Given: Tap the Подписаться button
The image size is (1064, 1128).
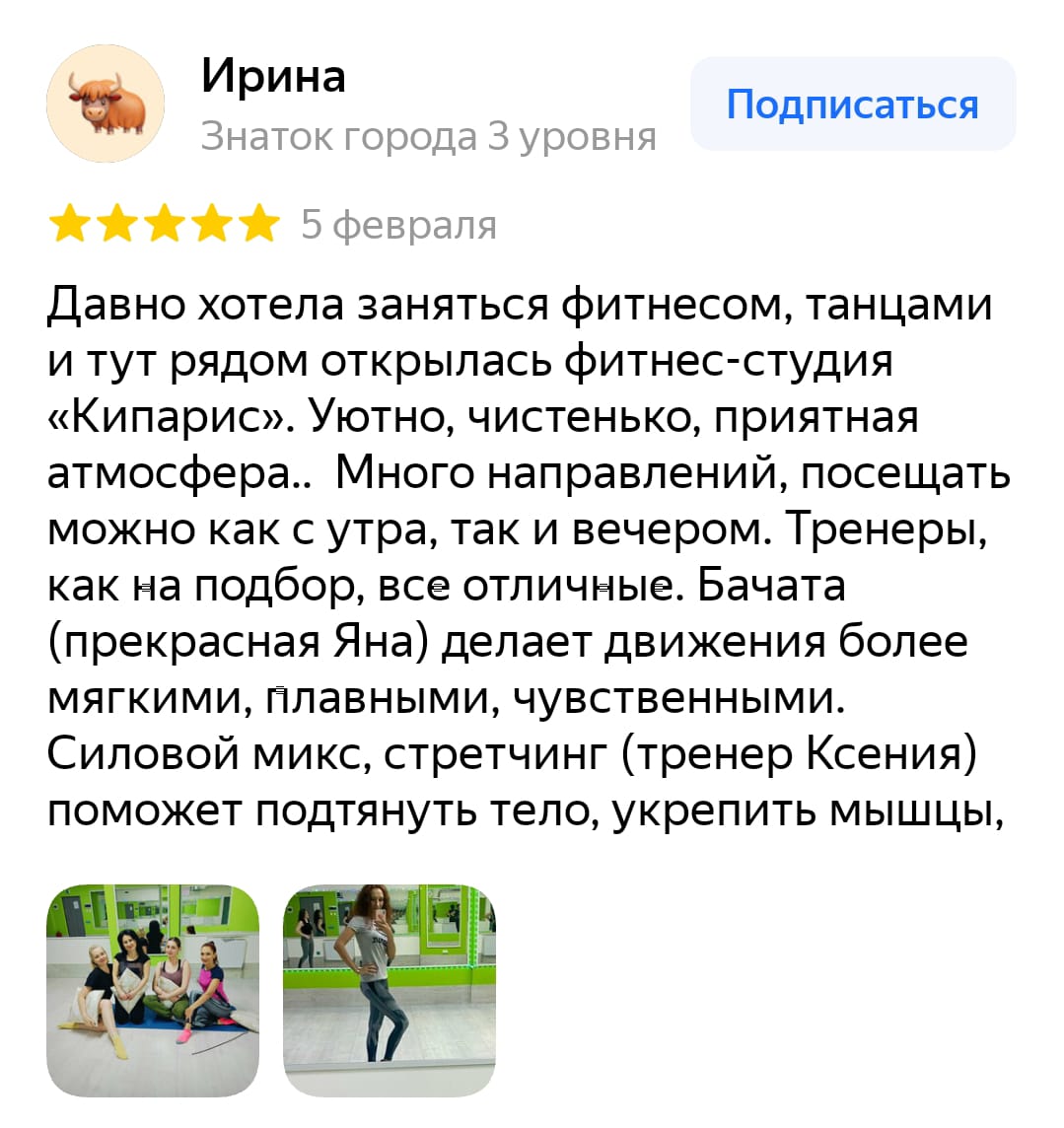Looking at the screenshot, I should pos(852,104).
